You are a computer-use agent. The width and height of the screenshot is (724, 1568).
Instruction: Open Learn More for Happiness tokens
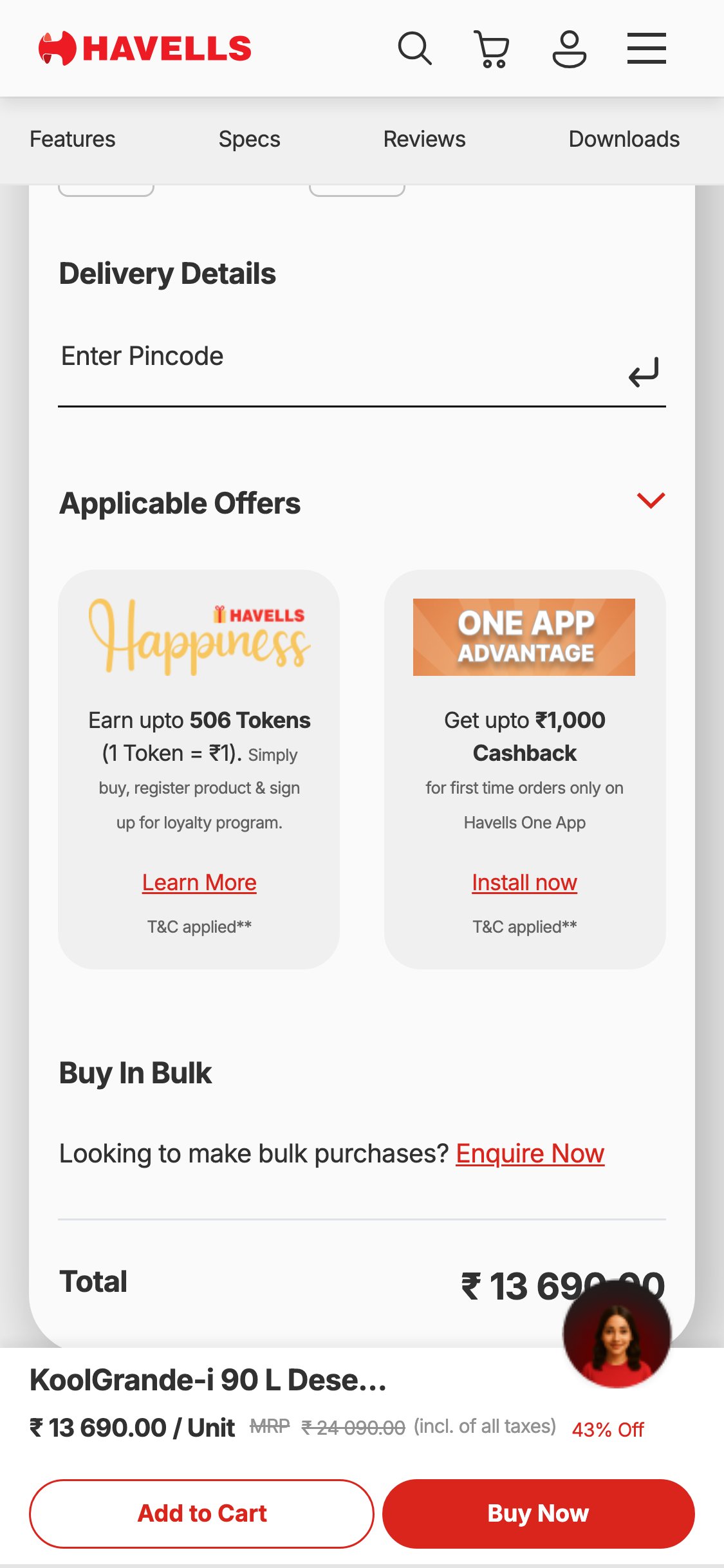200,882
